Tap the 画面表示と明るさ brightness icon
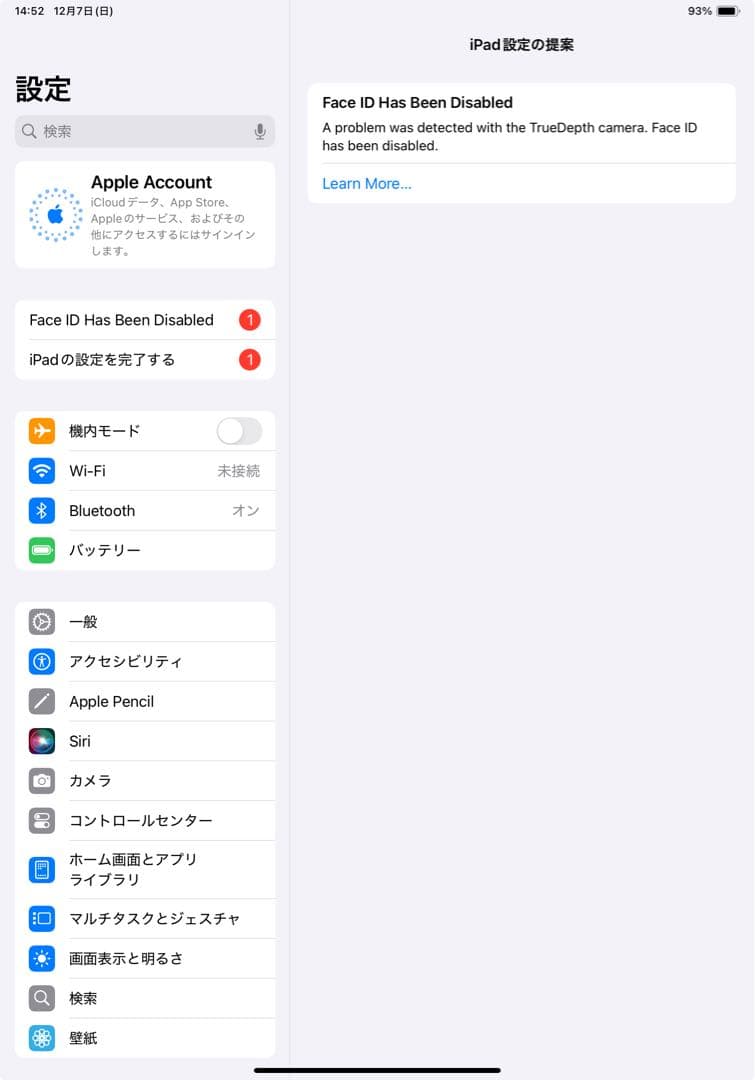755x1080 pixels. point(42,958)
